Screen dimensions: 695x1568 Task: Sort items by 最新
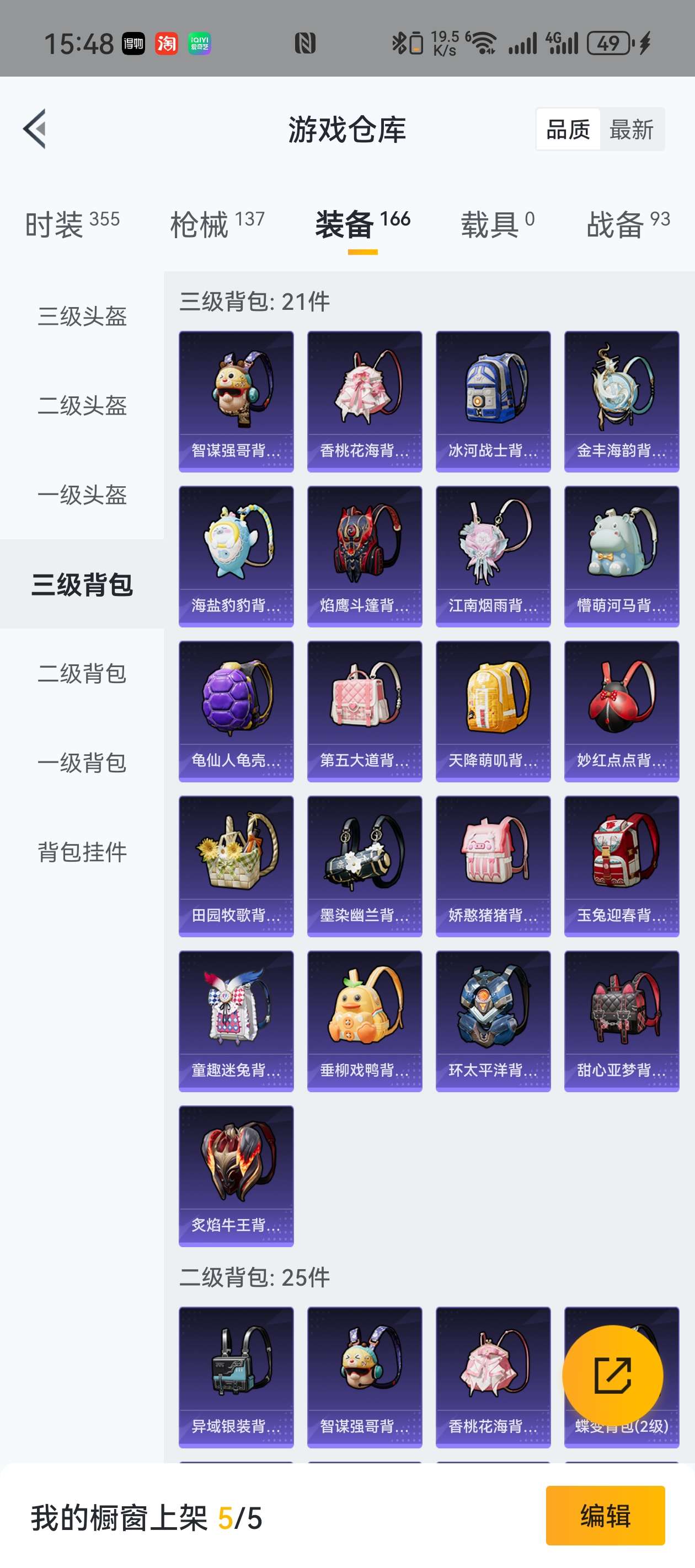click(x=631, y=130)
